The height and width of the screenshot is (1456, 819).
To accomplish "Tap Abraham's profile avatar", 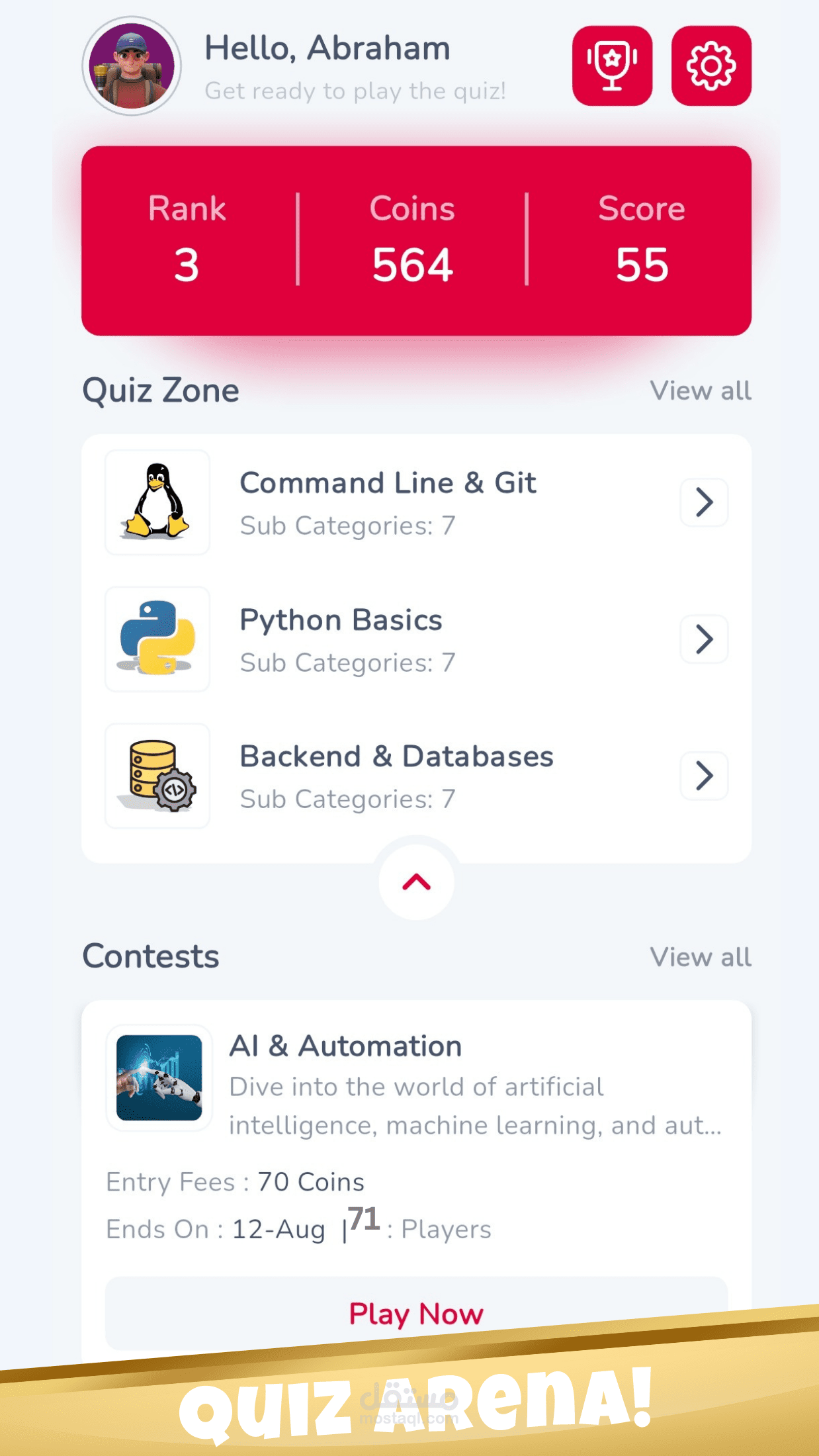I will point(132,66).
